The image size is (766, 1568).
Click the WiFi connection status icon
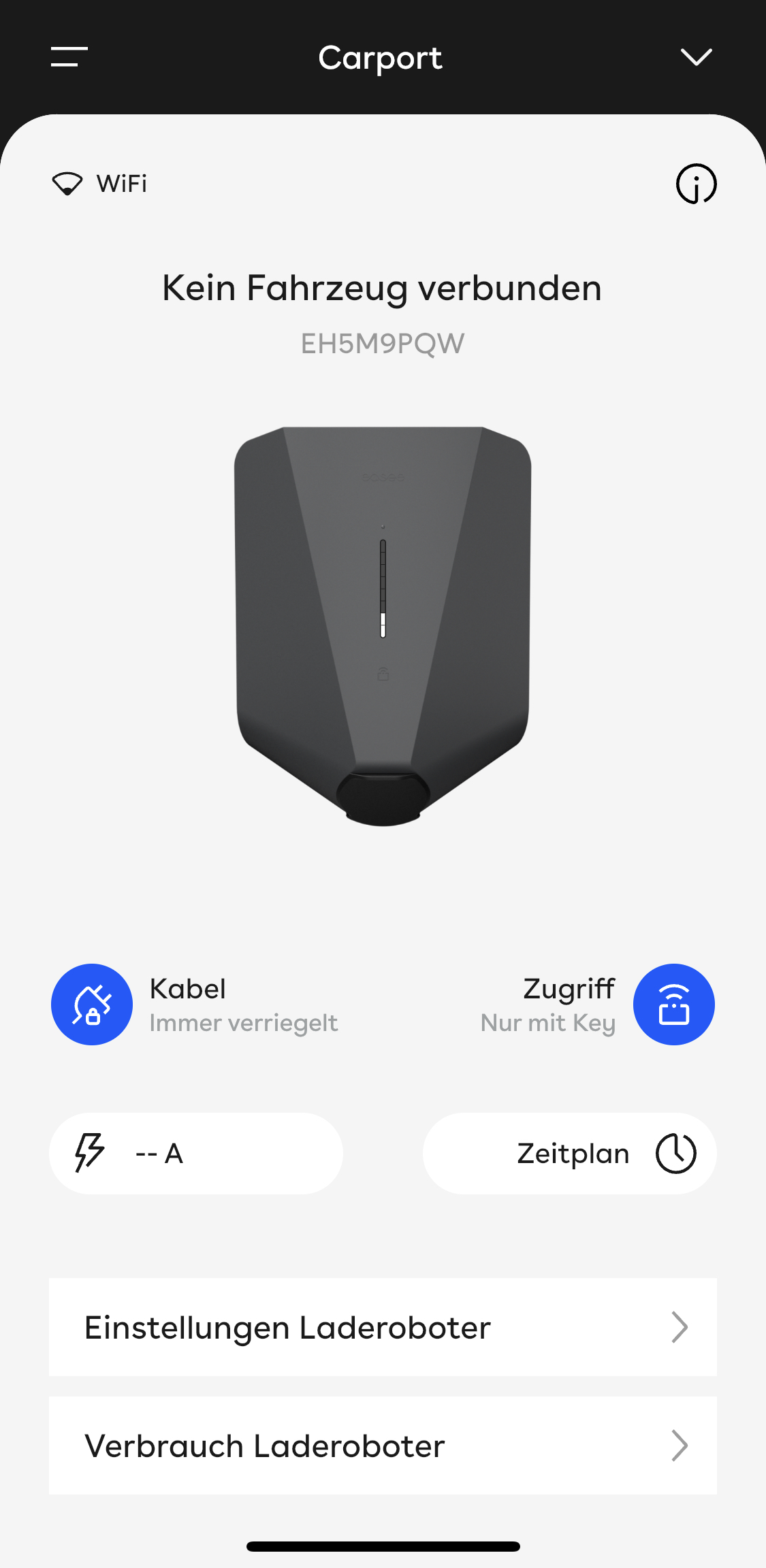tap(68, 182)
